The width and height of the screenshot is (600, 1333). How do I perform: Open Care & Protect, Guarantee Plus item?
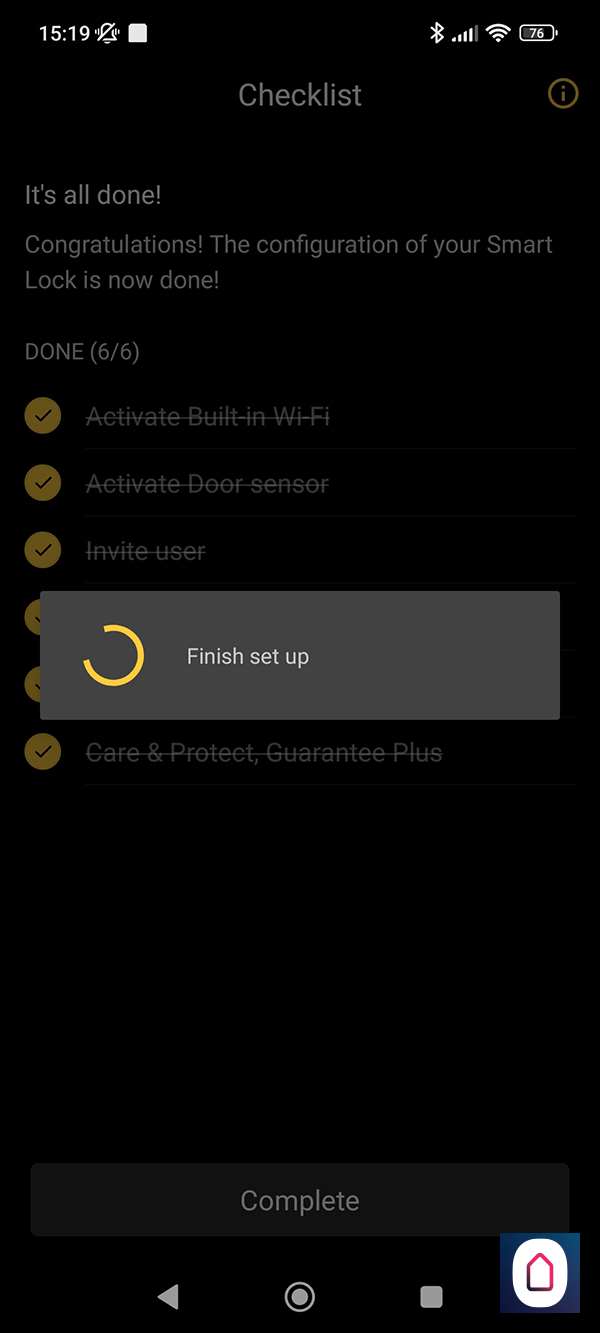point(264,752)
